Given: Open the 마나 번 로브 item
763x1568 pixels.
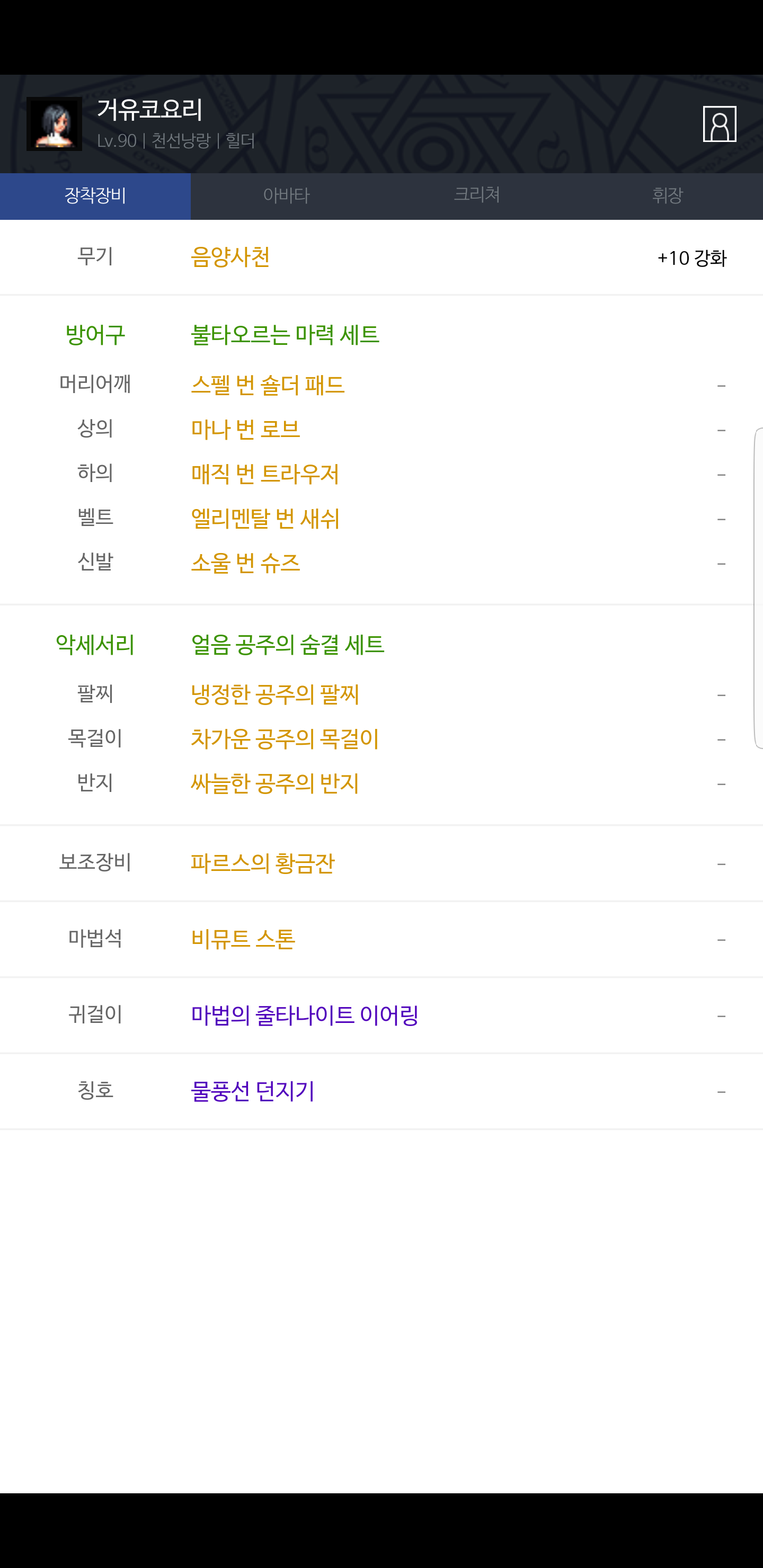Looking at the screenshot, I should pyautogui.click(x=245, y=429).
